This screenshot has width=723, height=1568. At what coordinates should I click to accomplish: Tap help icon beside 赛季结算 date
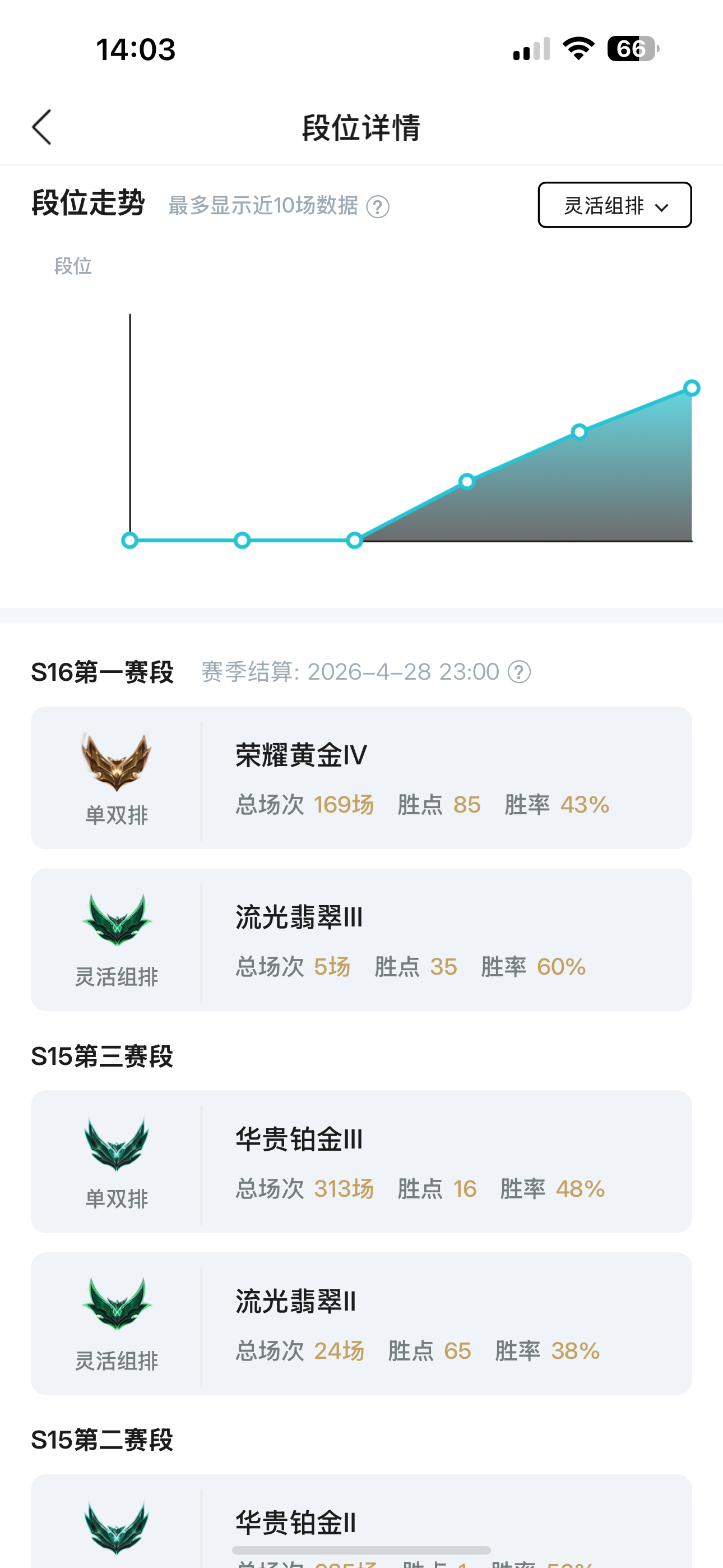[519, 672]
